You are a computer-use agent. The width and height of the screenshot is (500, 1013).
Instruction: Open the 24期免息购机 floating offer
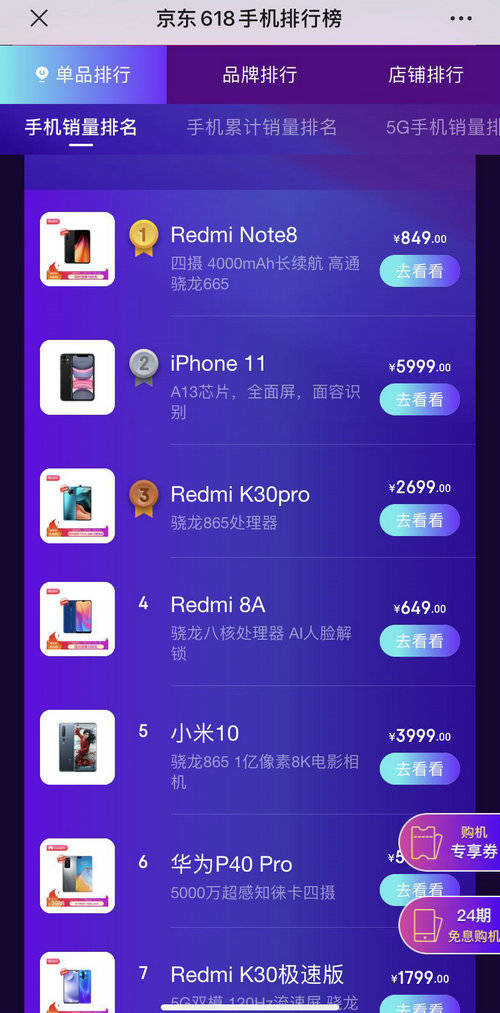pyautogui.click(x=450, y=924)
